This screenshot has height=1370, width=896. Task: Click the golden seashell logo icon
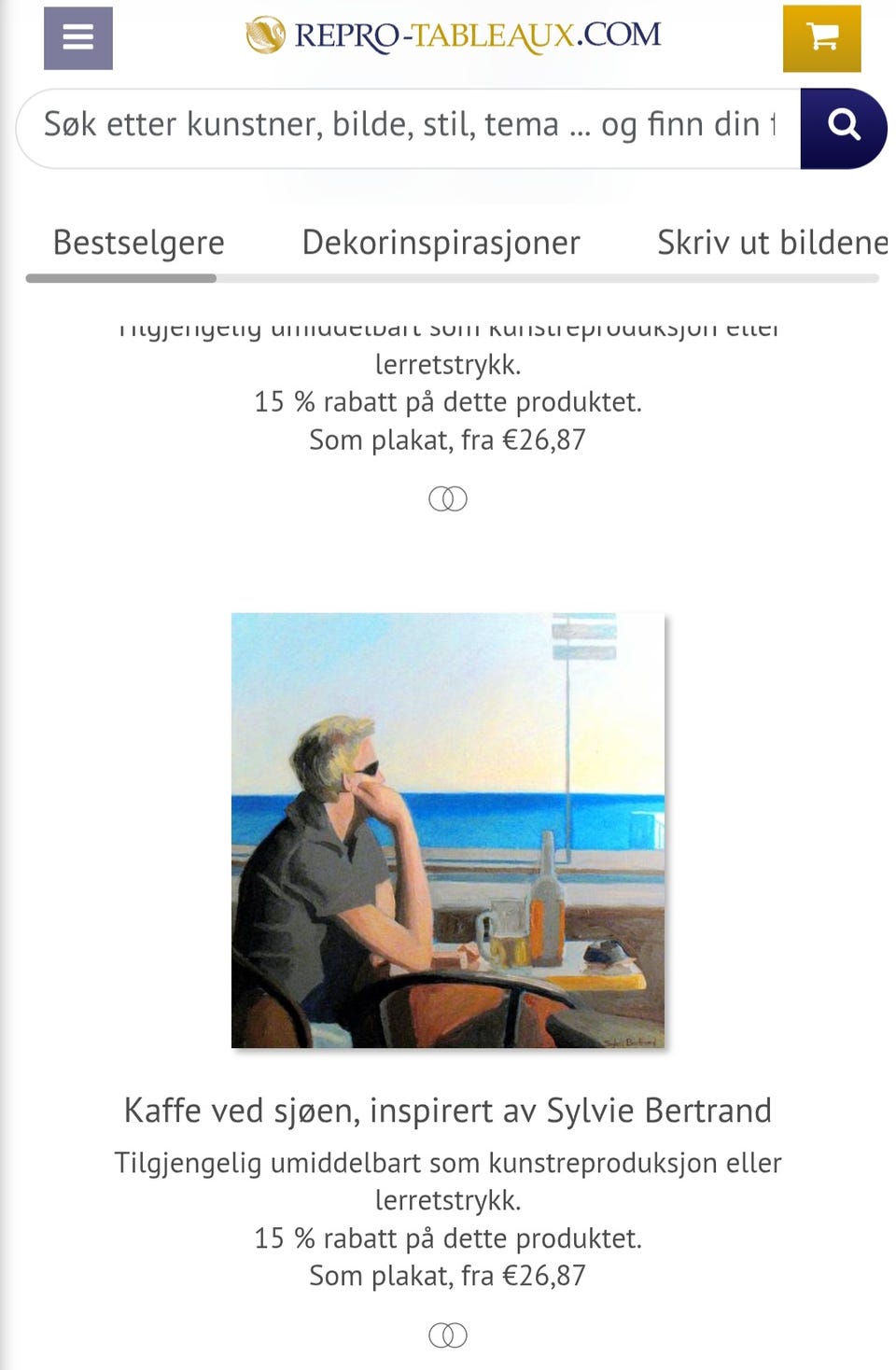(264, 35)
